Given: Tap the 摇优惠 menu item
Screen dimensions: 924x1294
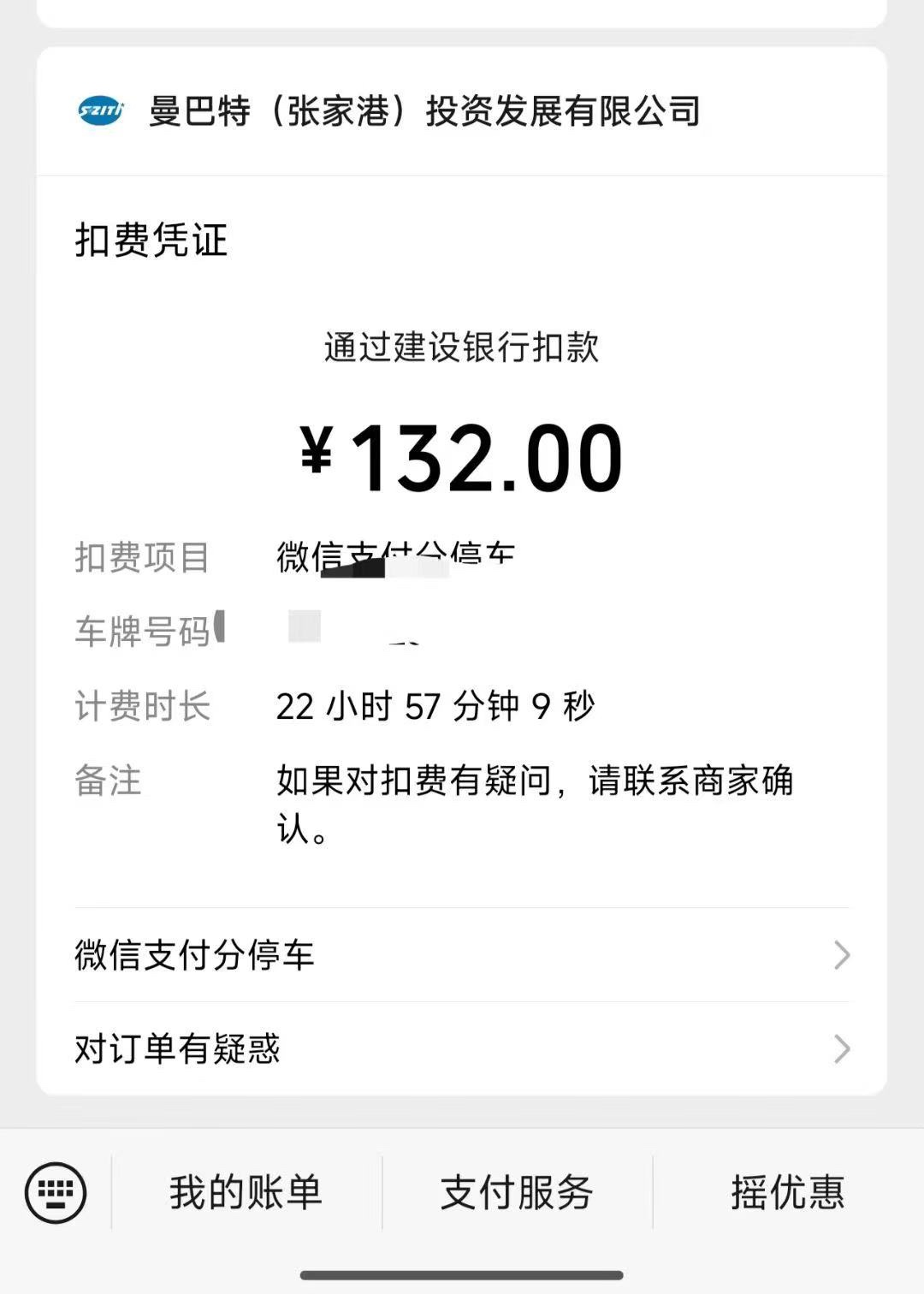Looking at the screenshot, I should (x=787, y=1192).
